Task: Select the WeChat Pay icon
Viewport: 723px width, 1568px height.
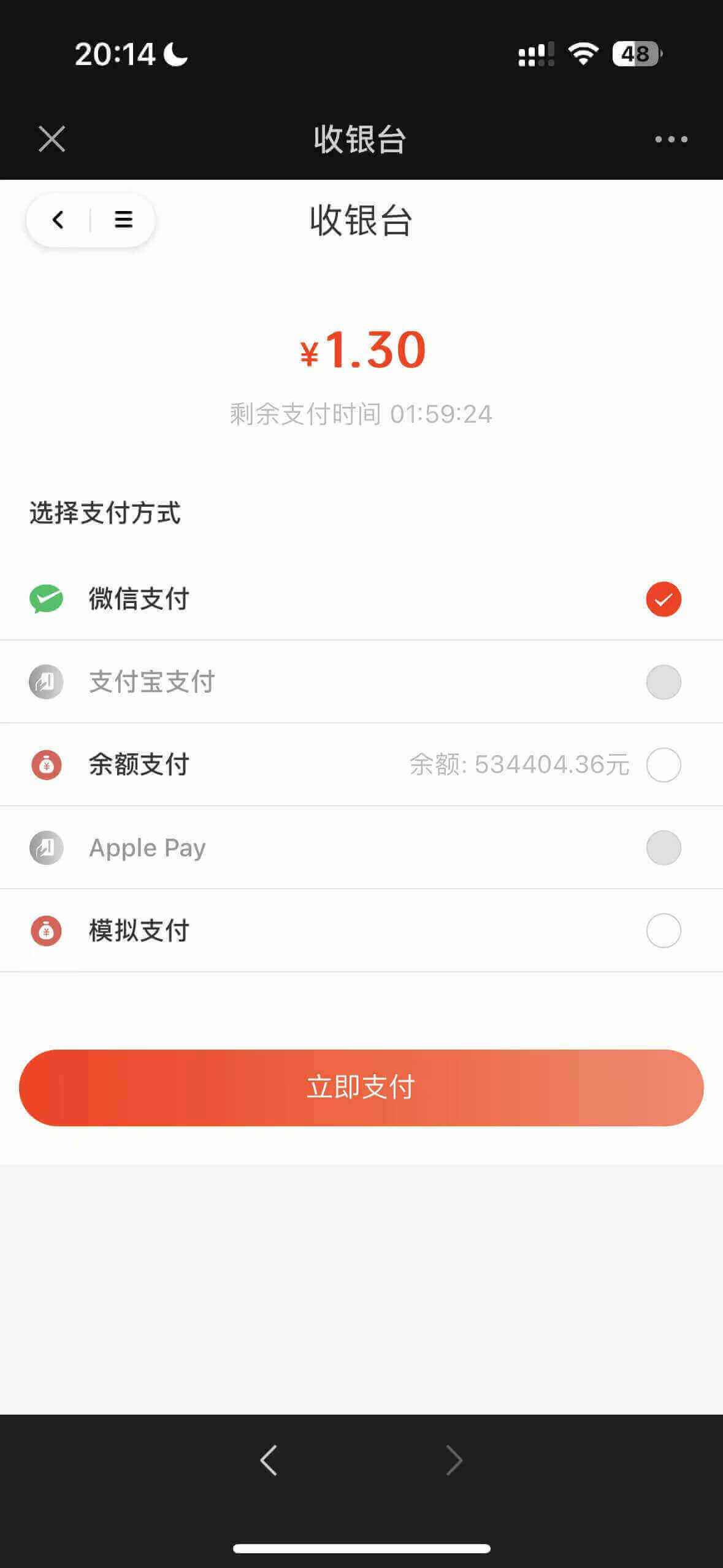Action: 46,600
